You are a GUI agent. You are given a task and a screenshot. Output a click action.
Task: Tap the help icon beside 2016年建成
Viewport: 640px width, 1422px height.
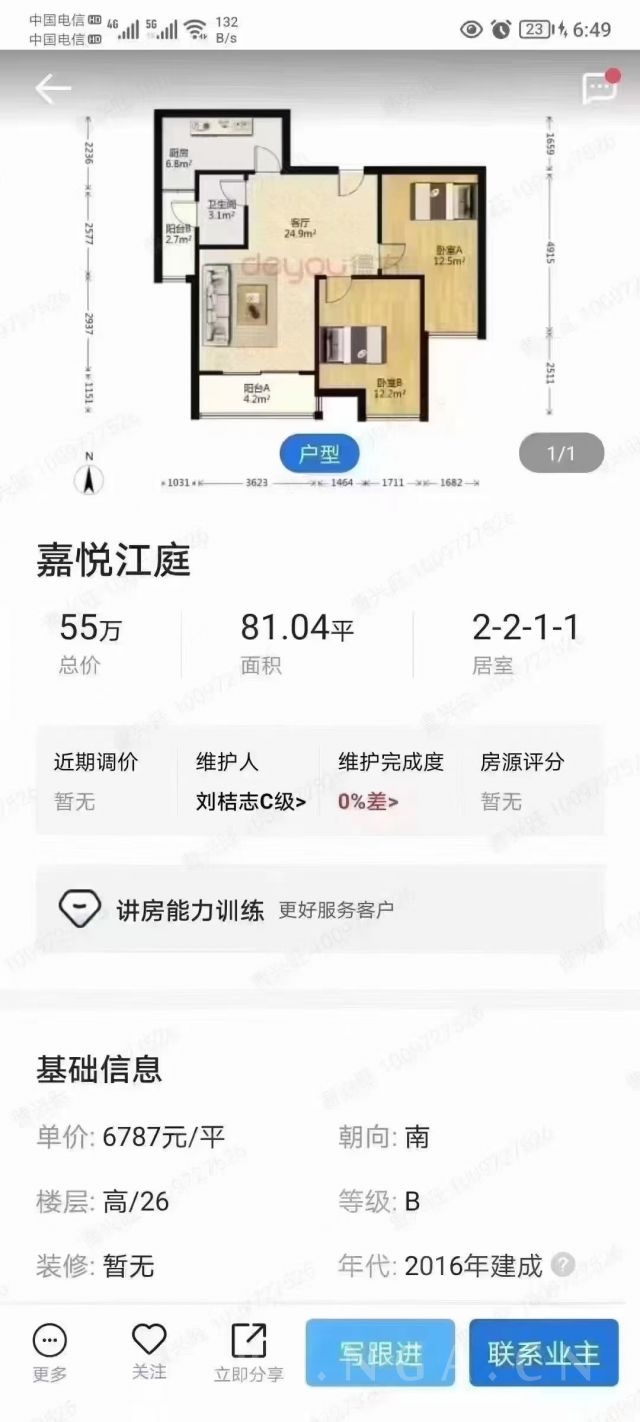pos(563,1265)
